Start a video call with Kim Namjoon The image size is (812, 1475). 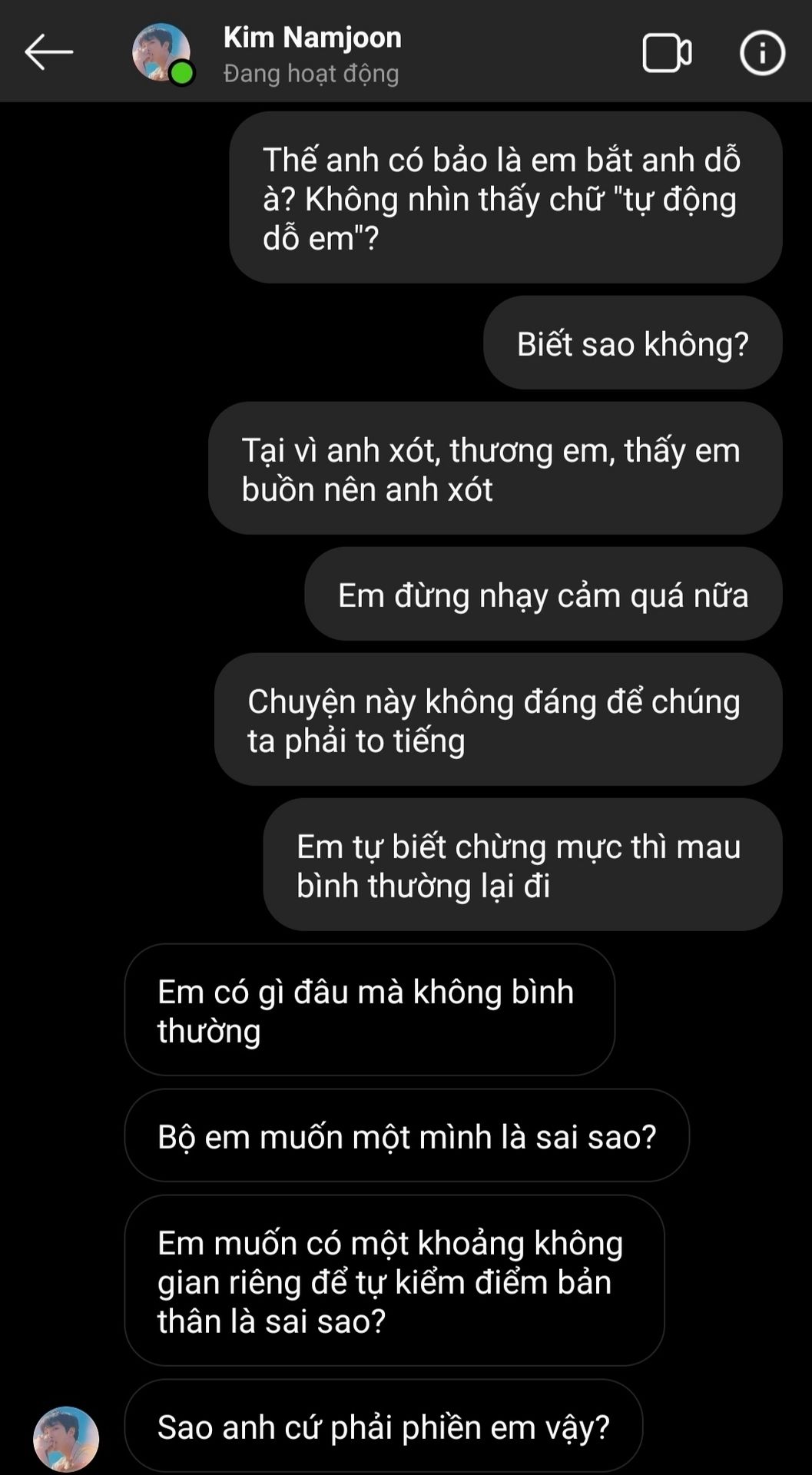pos(666,53)
